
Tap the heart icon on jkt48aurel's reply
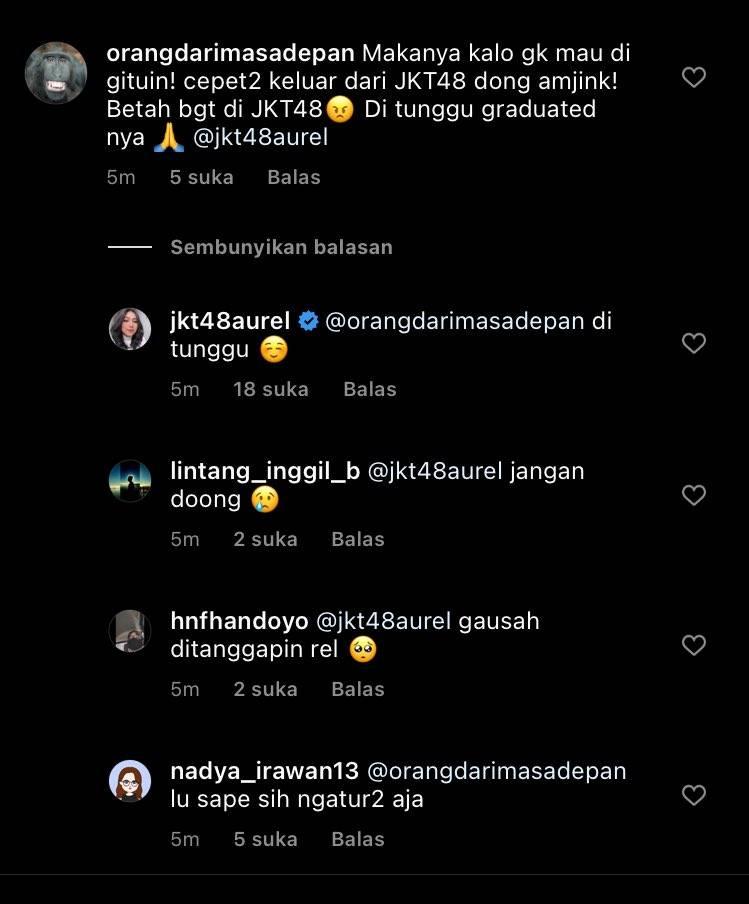pos(693,343)
